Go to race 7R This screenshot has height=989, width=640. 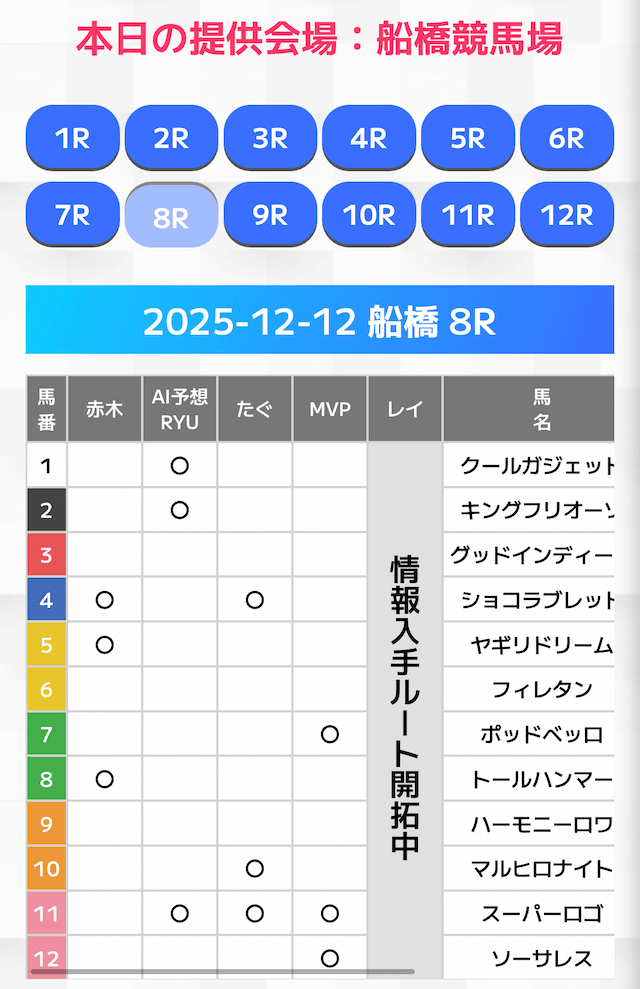tap(72, 214)
